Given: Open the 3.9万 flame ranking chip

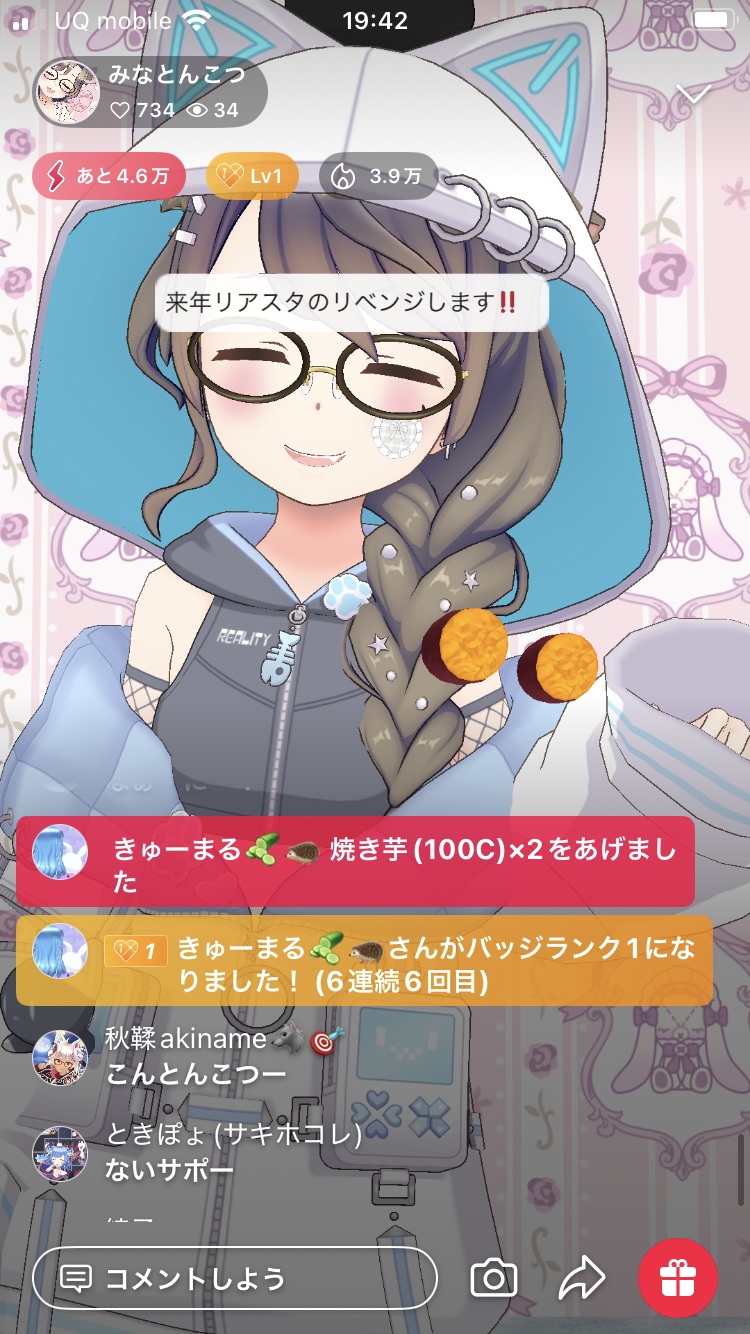Looking at the screenshot, I should pyautogui.click(x=378, y=177).
